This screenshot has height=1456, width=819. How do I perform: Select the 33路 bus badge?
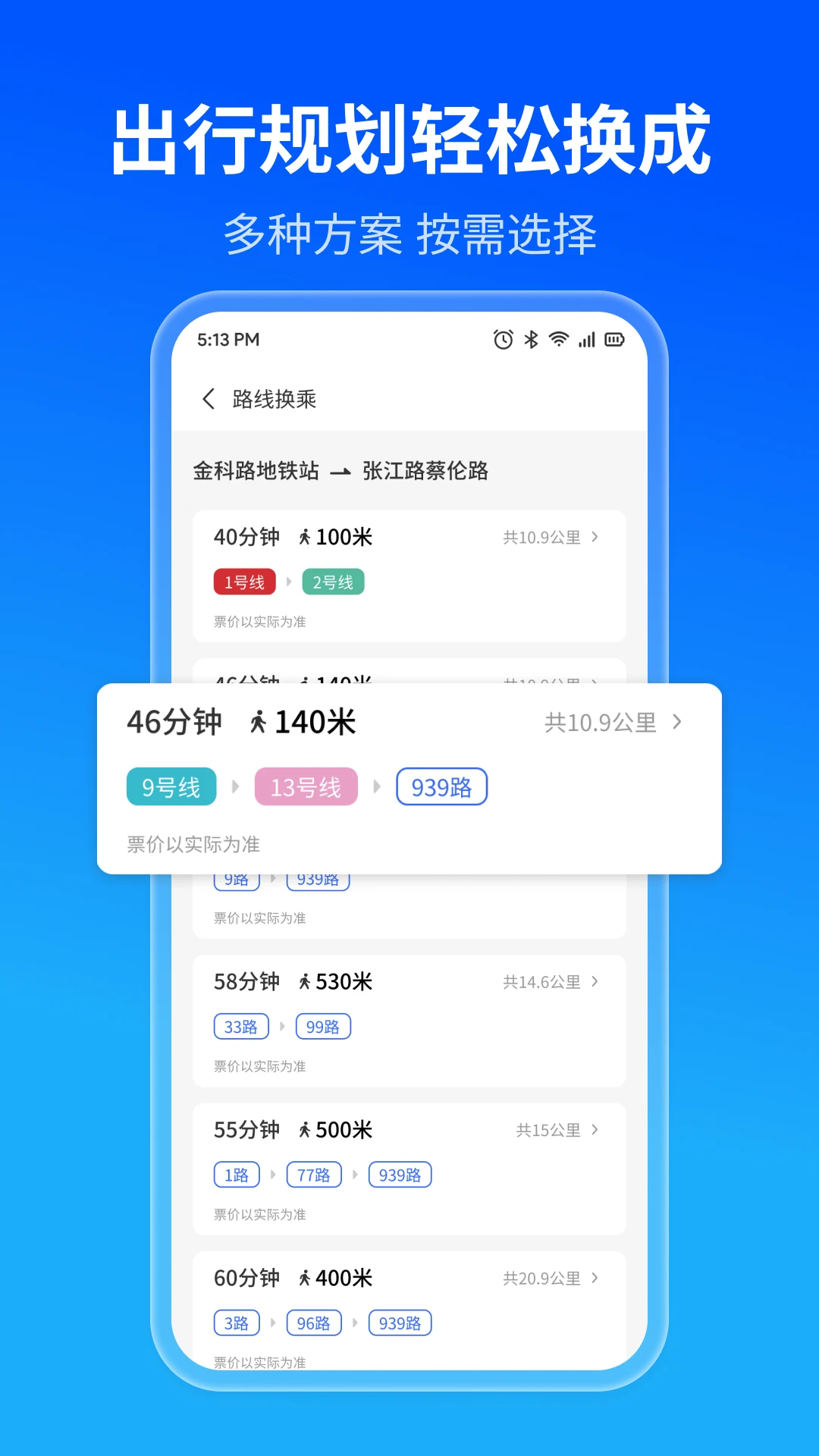pyautogui.click(x=241, y=1025)
